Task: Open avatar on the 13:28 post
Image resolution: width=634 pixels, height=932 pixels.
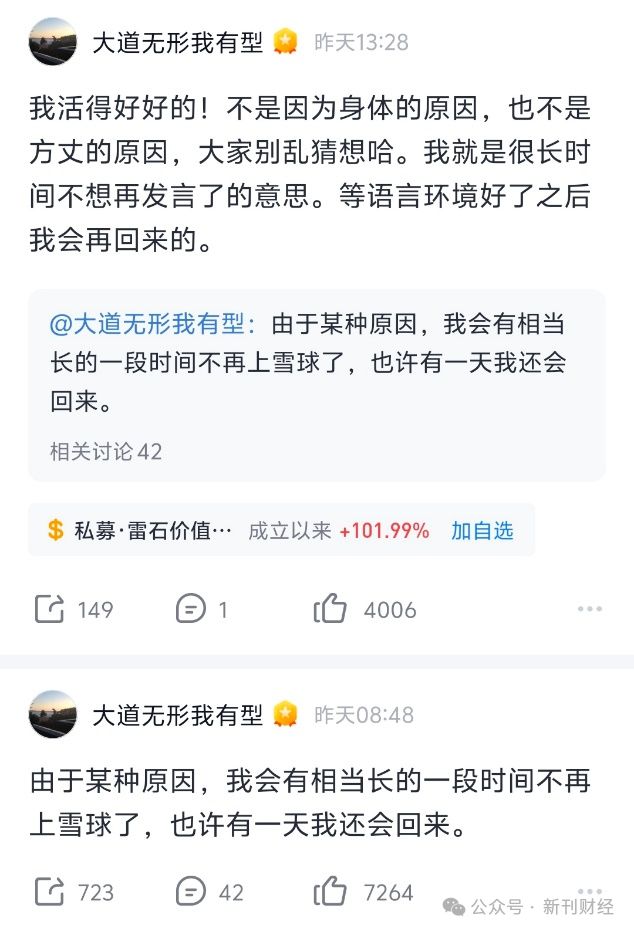Action: coord(53,42)
